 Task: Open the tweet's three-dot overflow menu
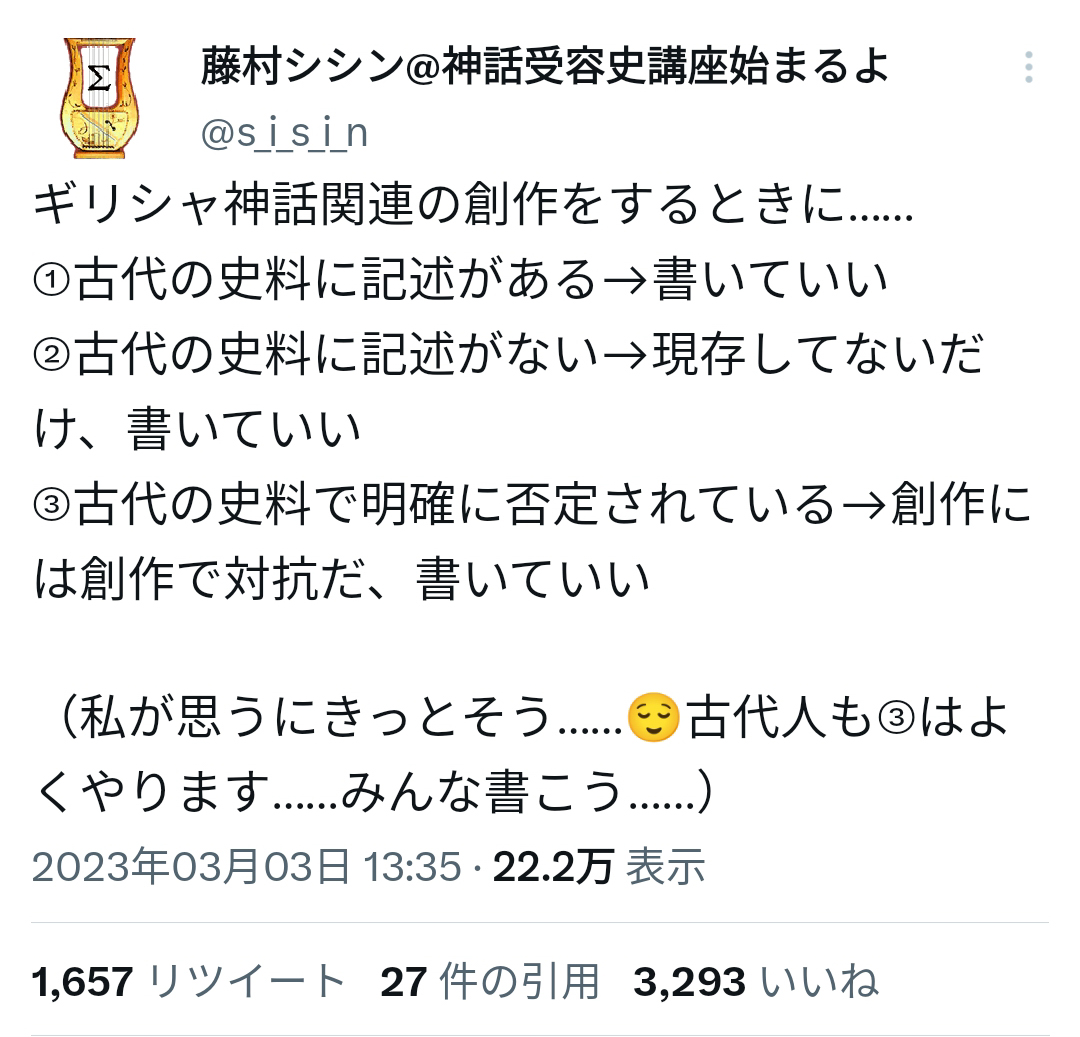pos(1028,67)
